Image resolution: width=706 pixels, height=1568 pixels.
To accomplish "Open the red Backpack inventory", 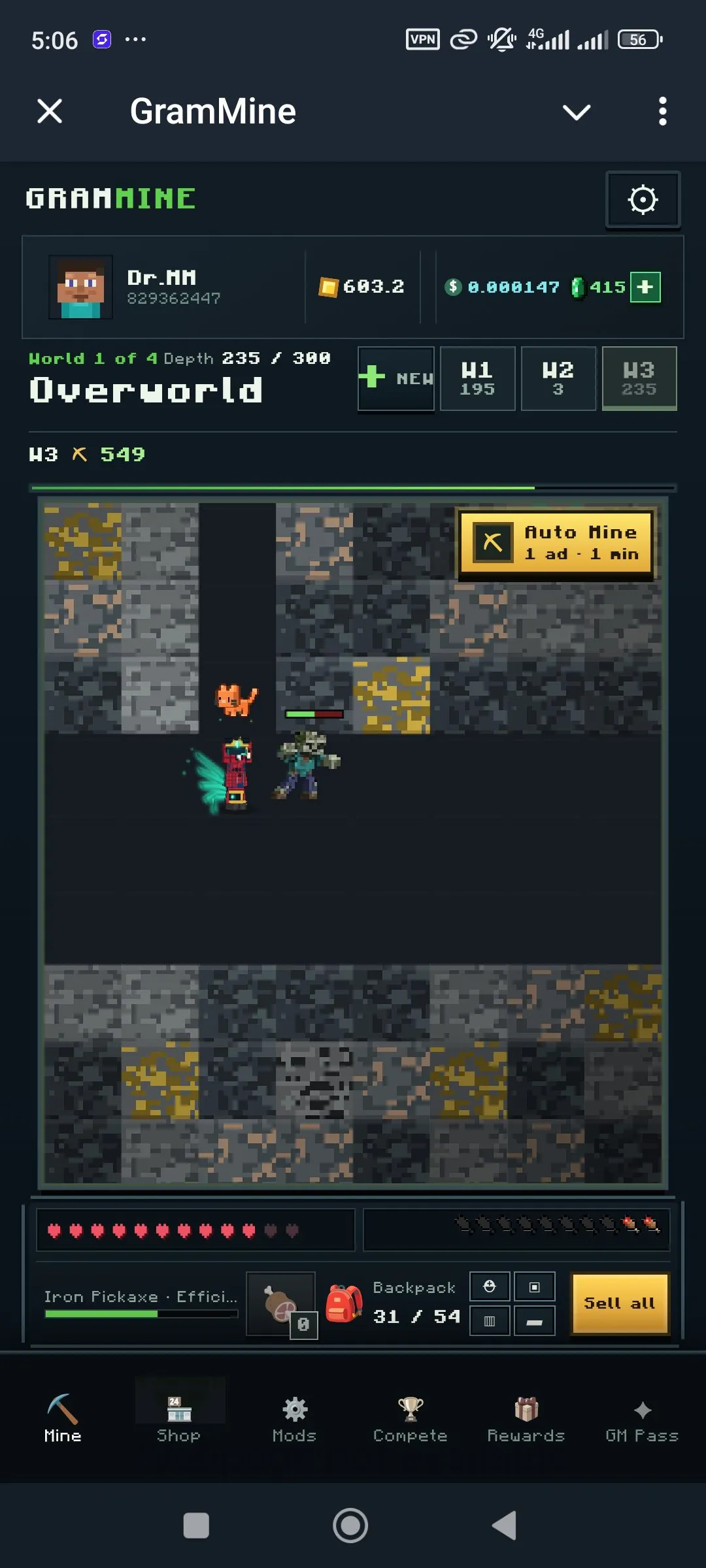I will click(344, 1303).
